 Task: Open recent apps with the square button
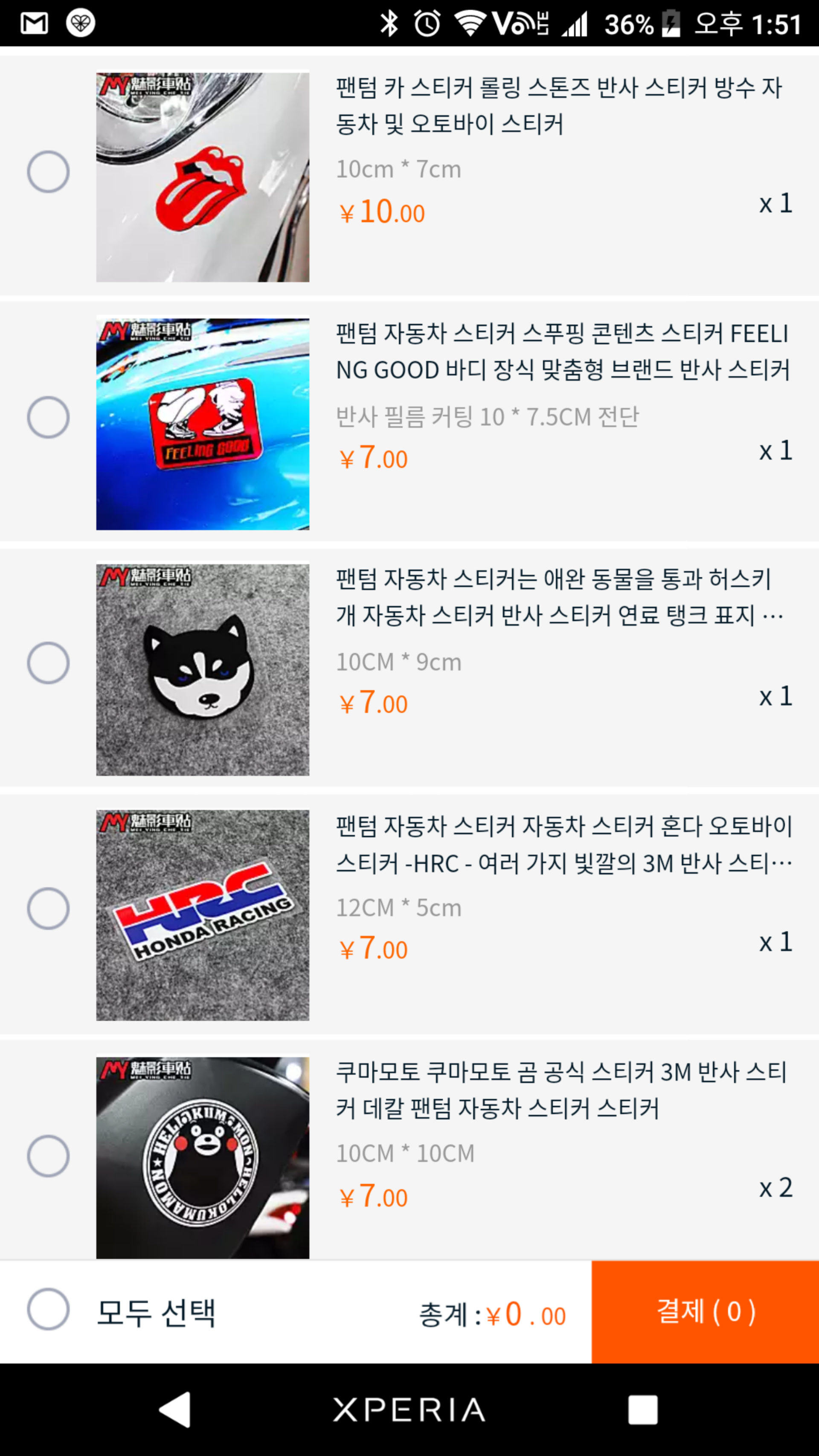[x=643, y=1410]
